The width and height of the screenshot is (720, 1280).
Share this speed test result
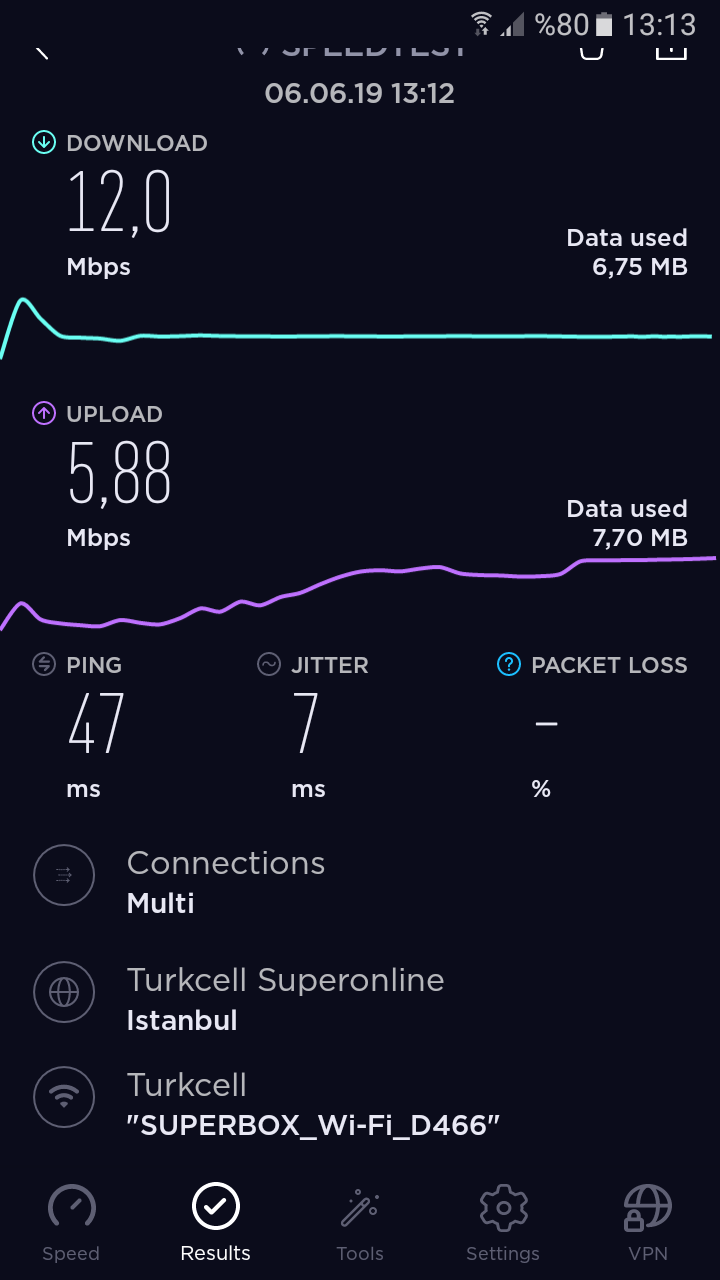[671, 49]
